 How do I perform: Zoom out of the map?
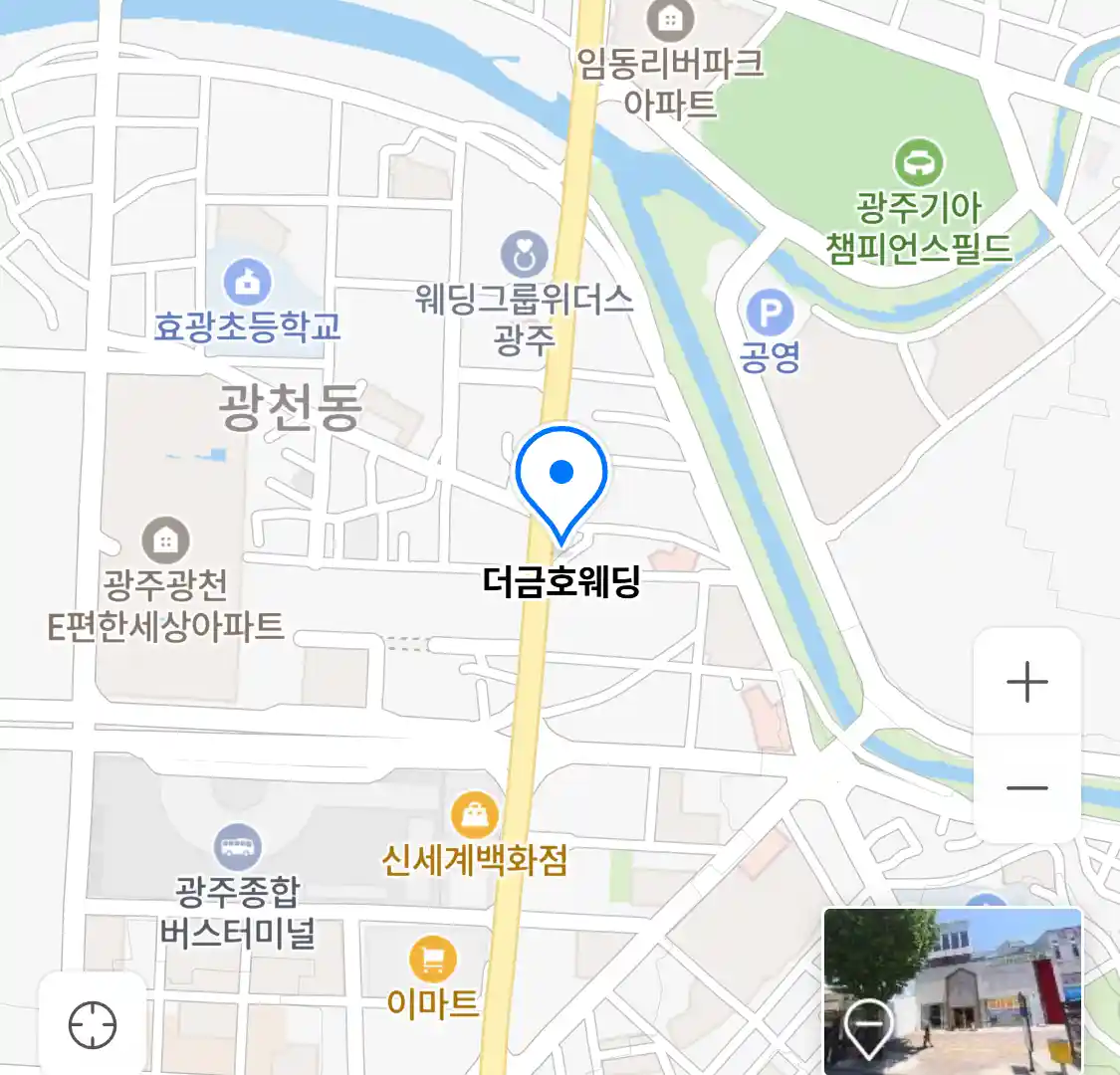1026,788
